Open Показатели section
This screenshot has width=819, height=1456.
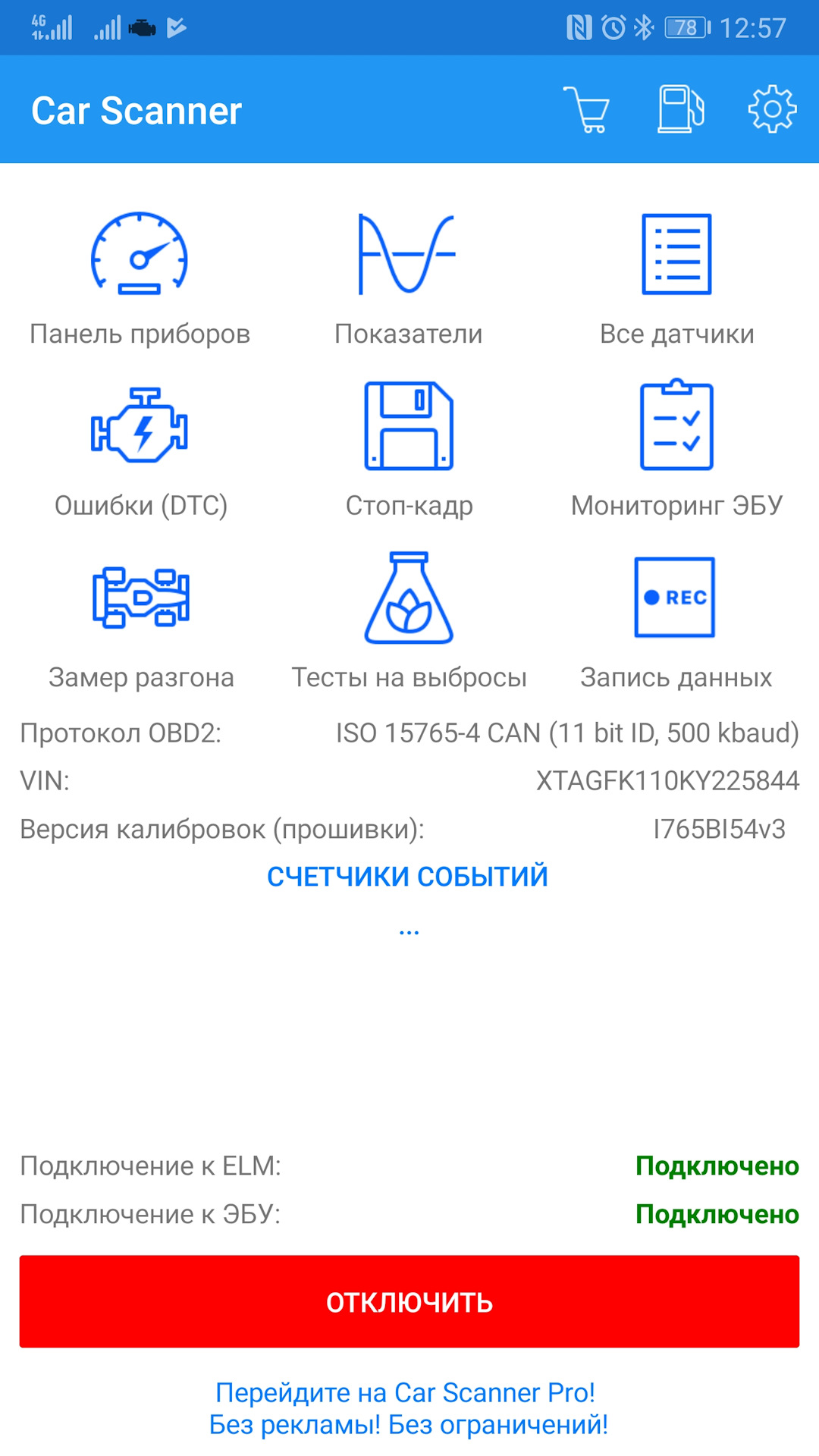[409, 278]
